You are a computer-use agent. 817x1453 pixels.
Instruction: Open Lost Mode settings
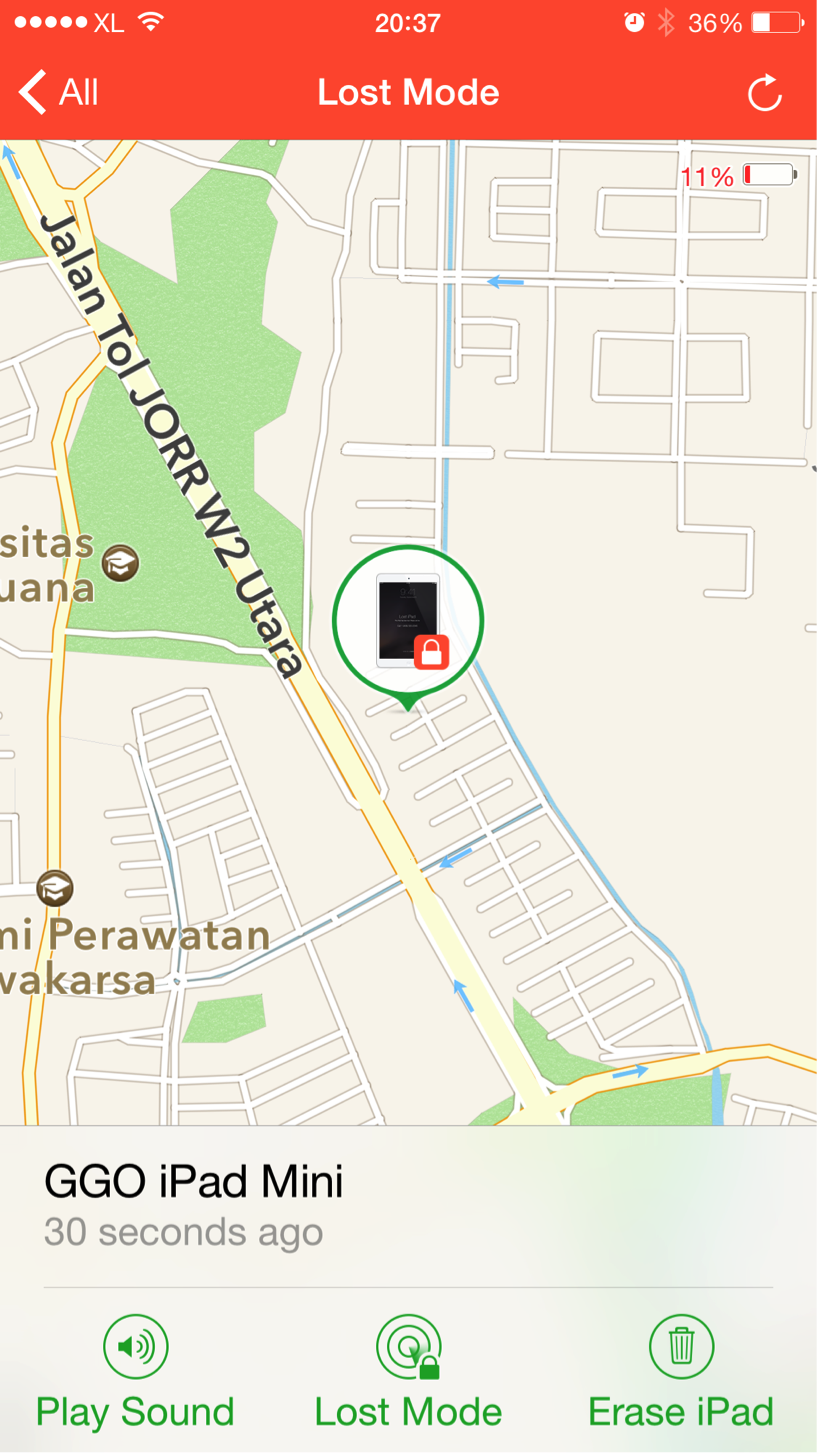point(408,1371)
